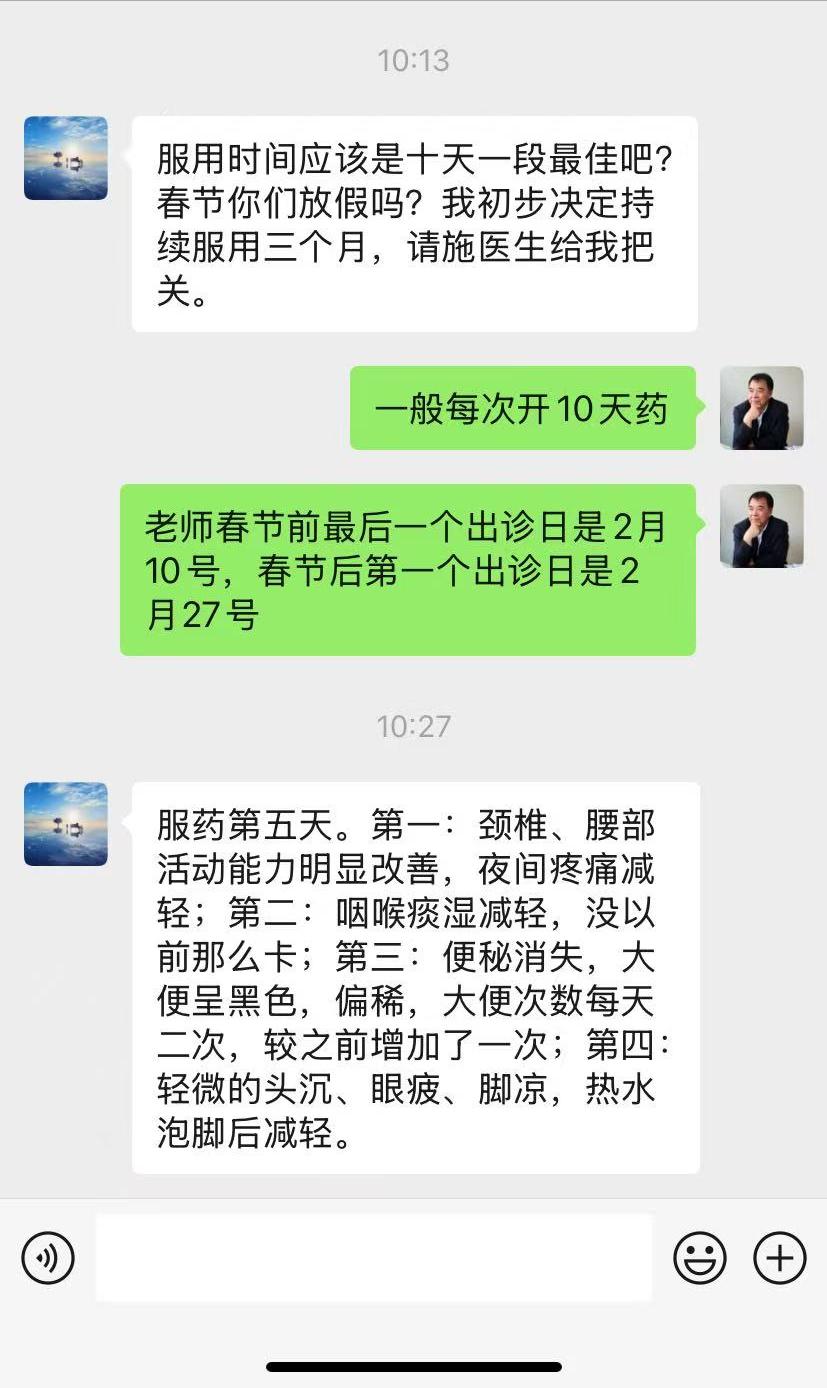Image resolution: width=827 pixels, height=1388 pixels.
Task: Tap the green message about 10-day prescriptions
Action: tap(522, 409)
